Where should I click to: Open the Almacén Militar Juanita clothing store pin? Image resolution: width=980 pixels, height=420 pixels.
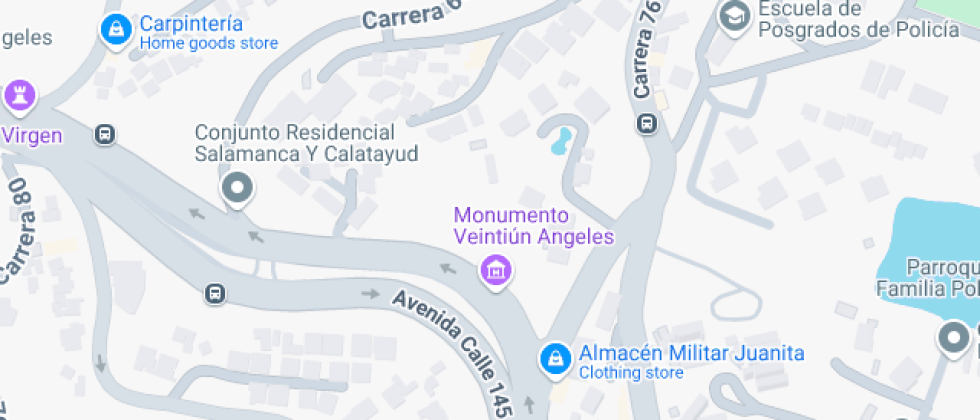tap(553, 357)
